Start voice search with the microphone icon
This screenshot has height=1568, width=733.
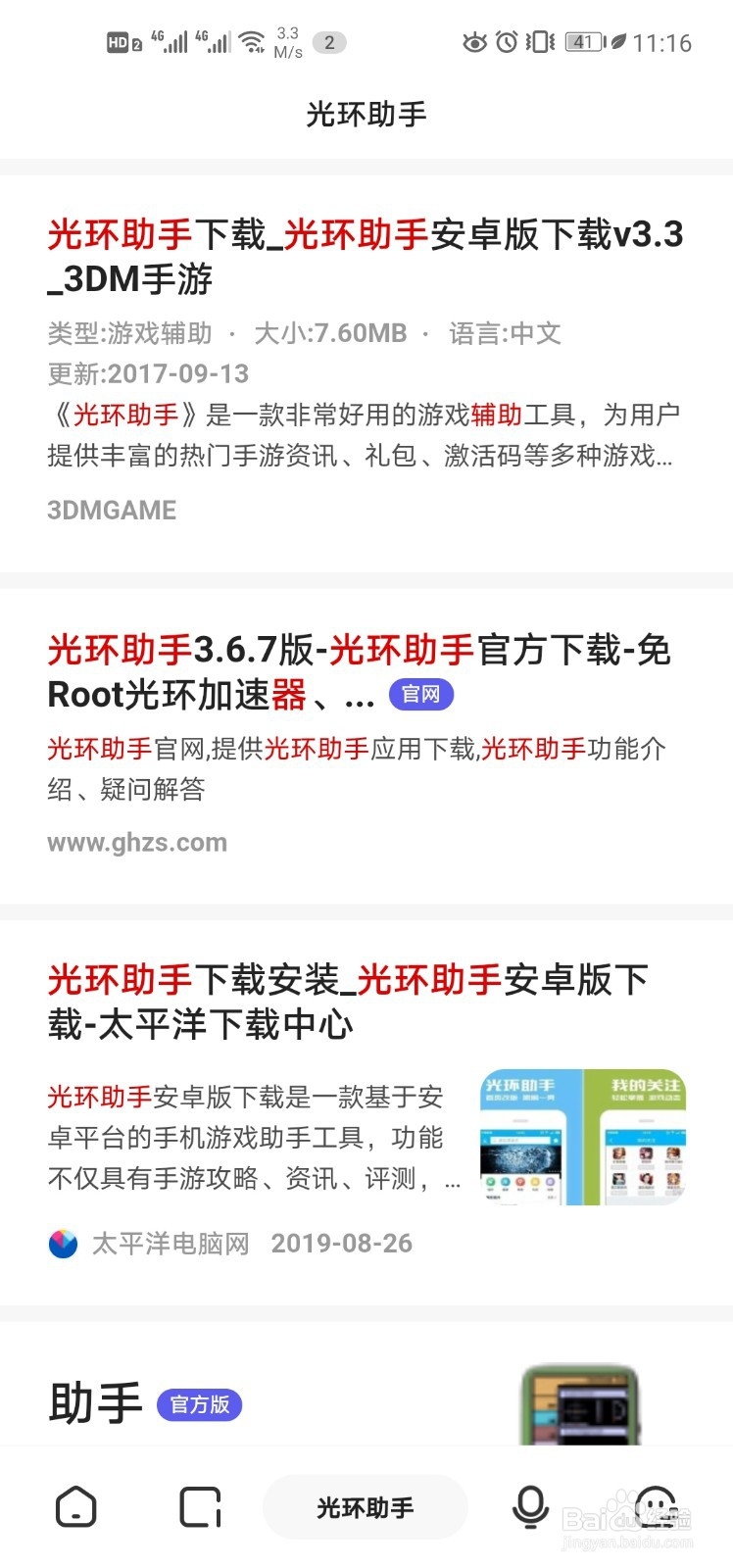tap(530, 1507)
